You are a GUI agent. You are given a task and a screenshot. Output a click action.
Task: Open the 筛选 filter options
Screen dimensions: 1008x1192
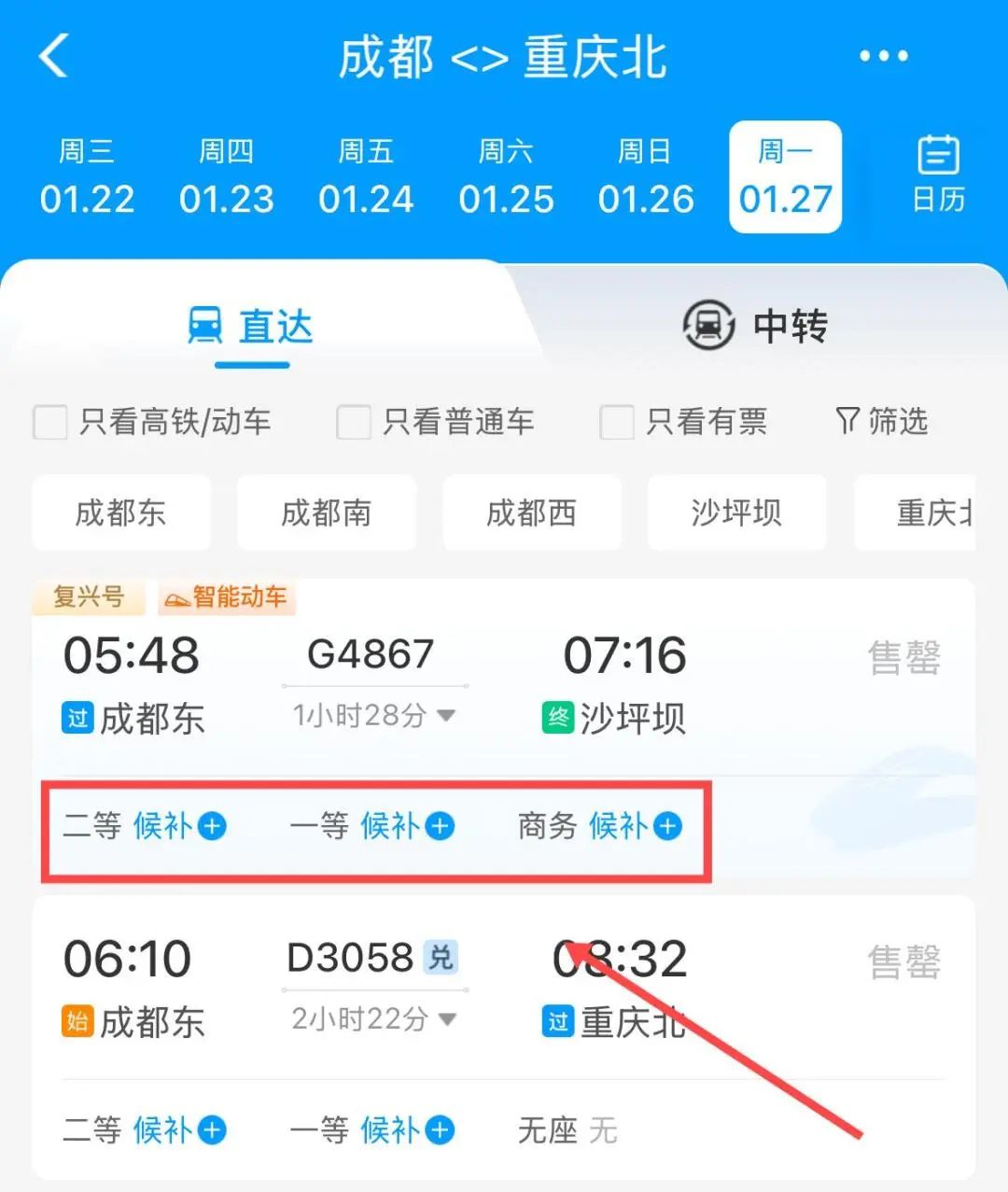coord(882,422)
